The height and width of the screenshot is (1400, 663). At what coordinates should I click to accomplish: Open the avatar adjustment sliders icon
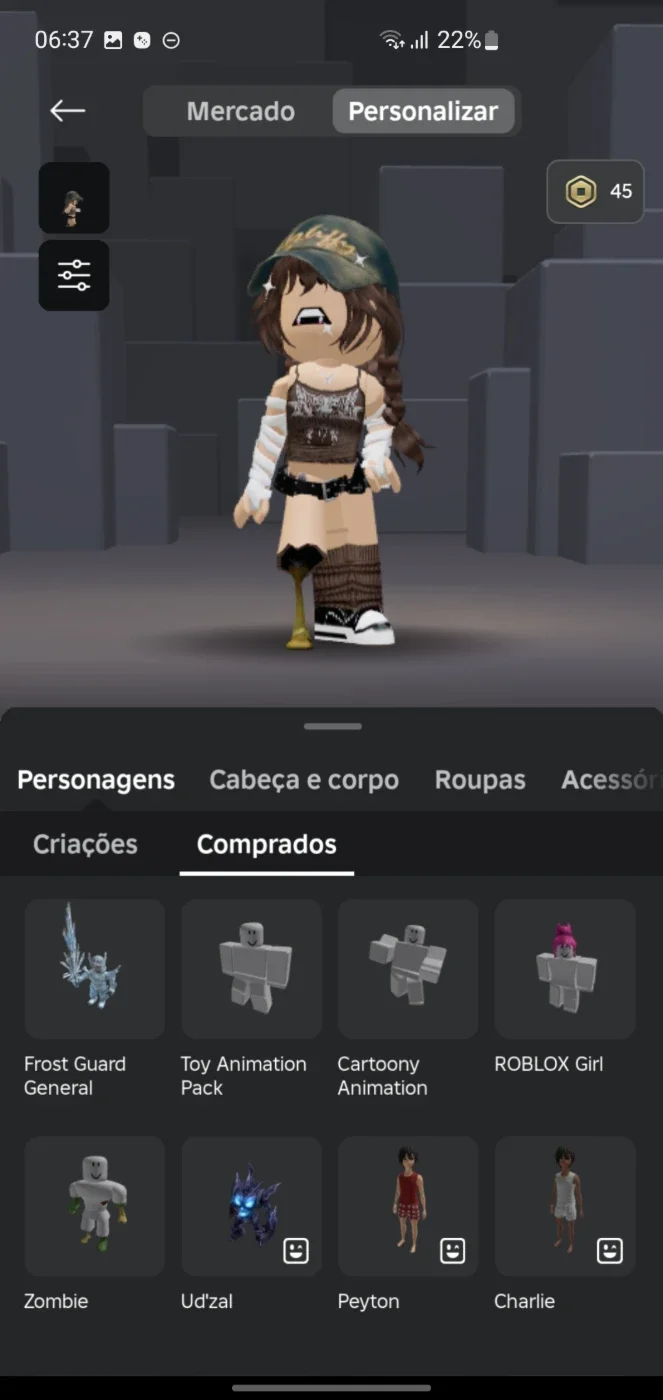click(x=74, y=275)
